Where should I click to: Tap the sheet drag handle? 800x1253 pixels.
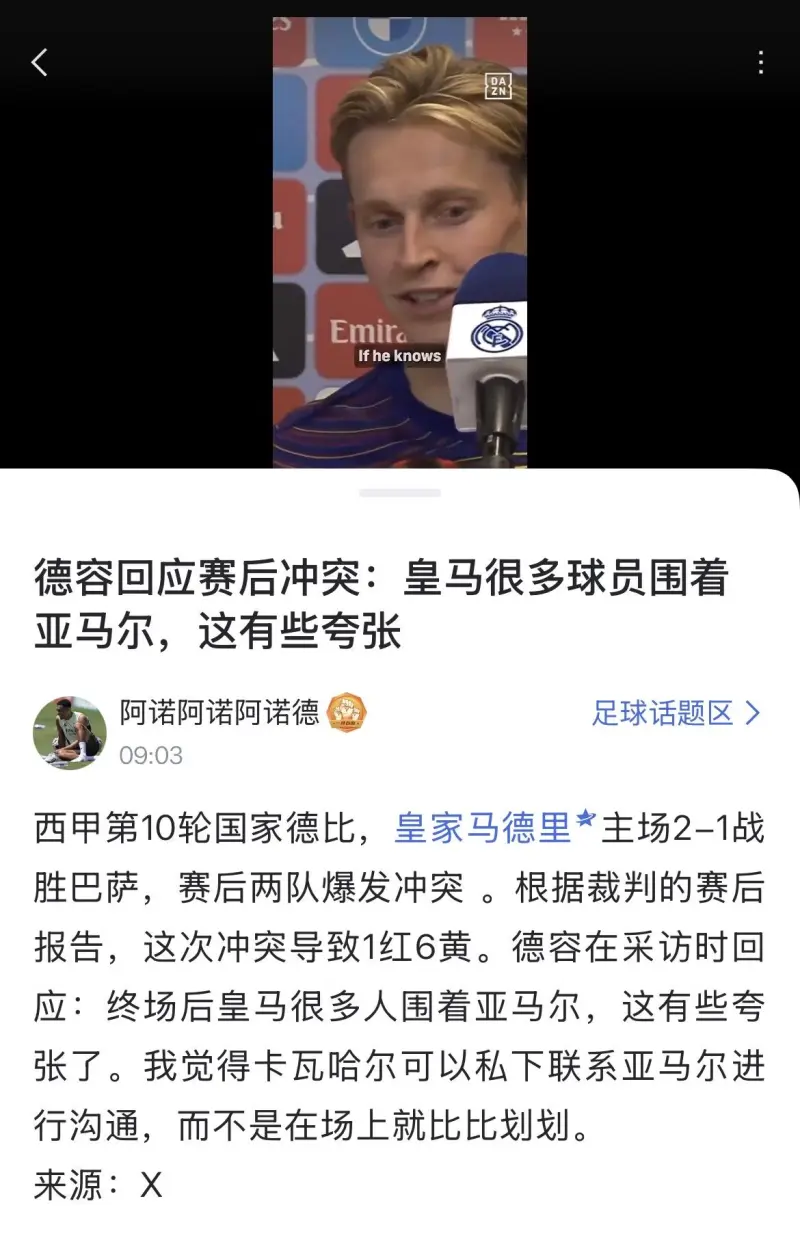400,493
